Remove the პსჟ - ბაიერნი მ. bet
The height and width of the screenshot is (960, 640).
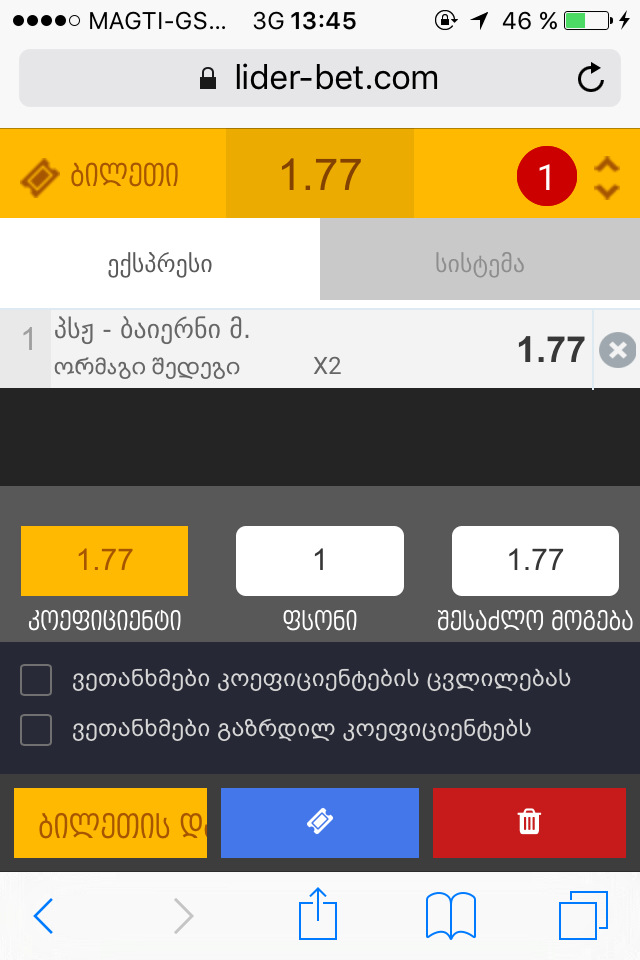pyautogui.click(x=617, y=350)
